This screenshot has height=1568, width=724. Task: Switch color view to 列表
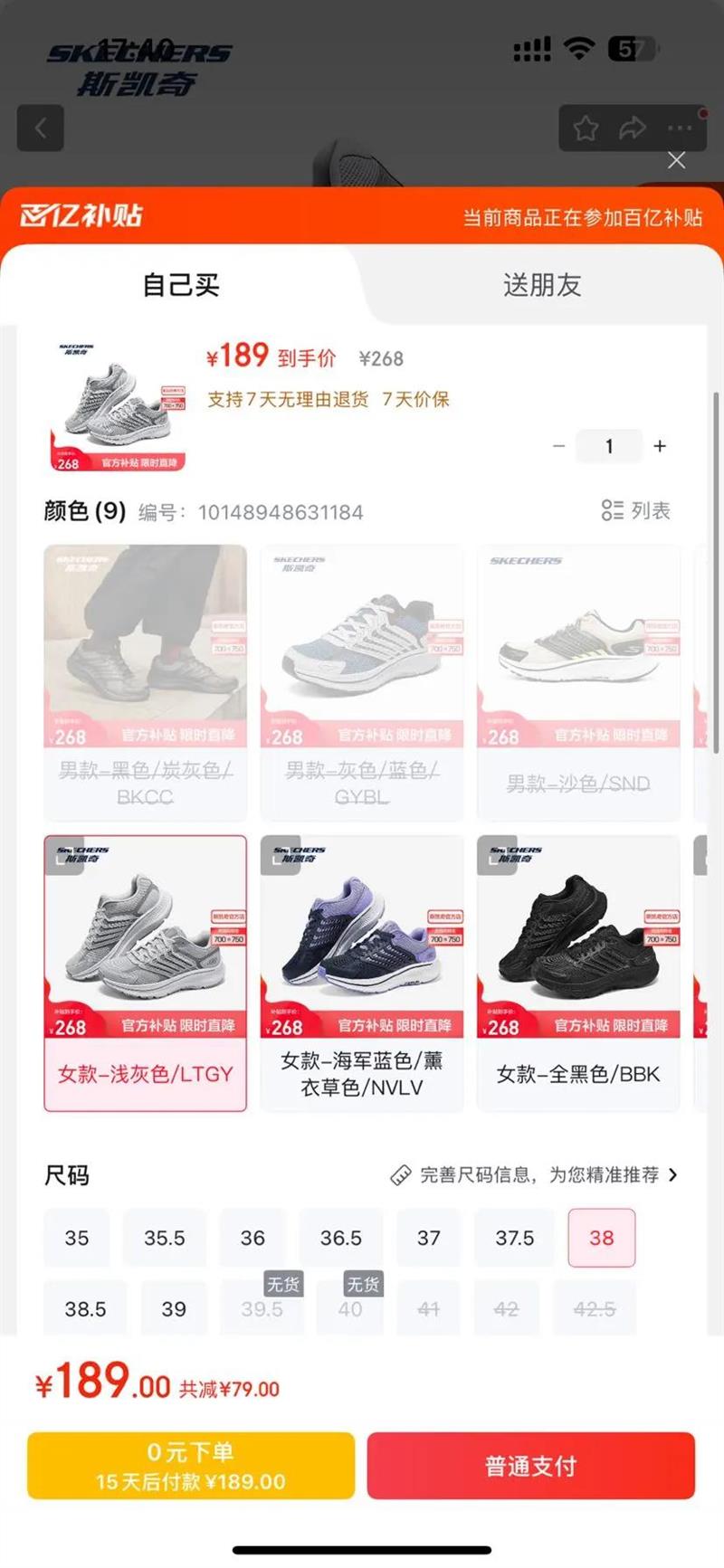[x=636, y=510]
